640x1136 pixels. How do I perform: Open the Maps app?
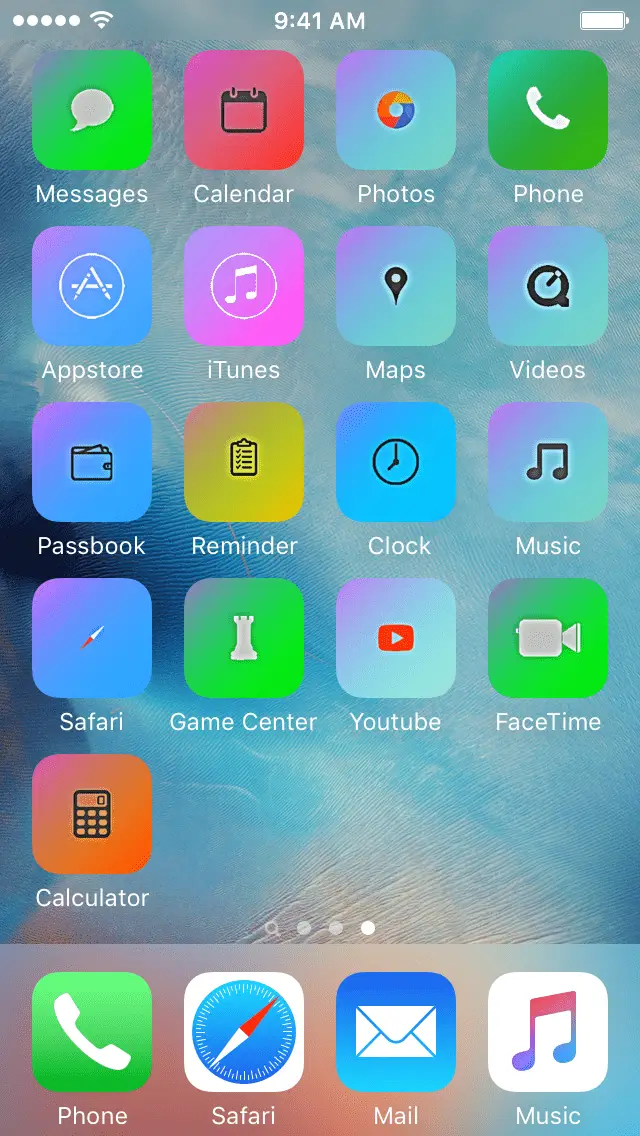coord(396,287)
